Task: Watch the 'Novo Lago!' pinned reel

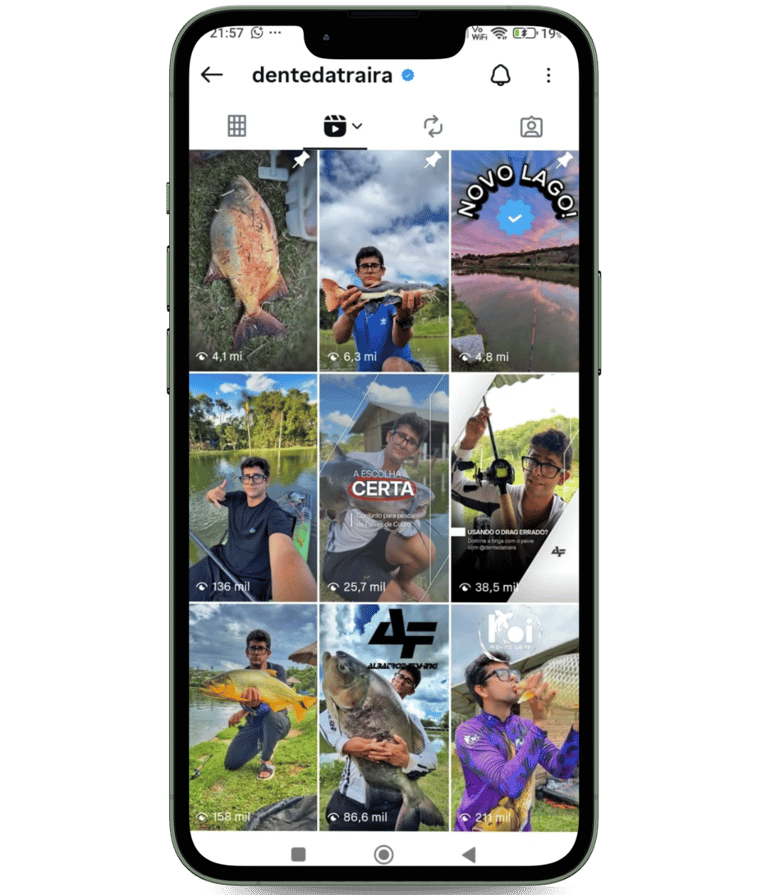Action: 514,260
